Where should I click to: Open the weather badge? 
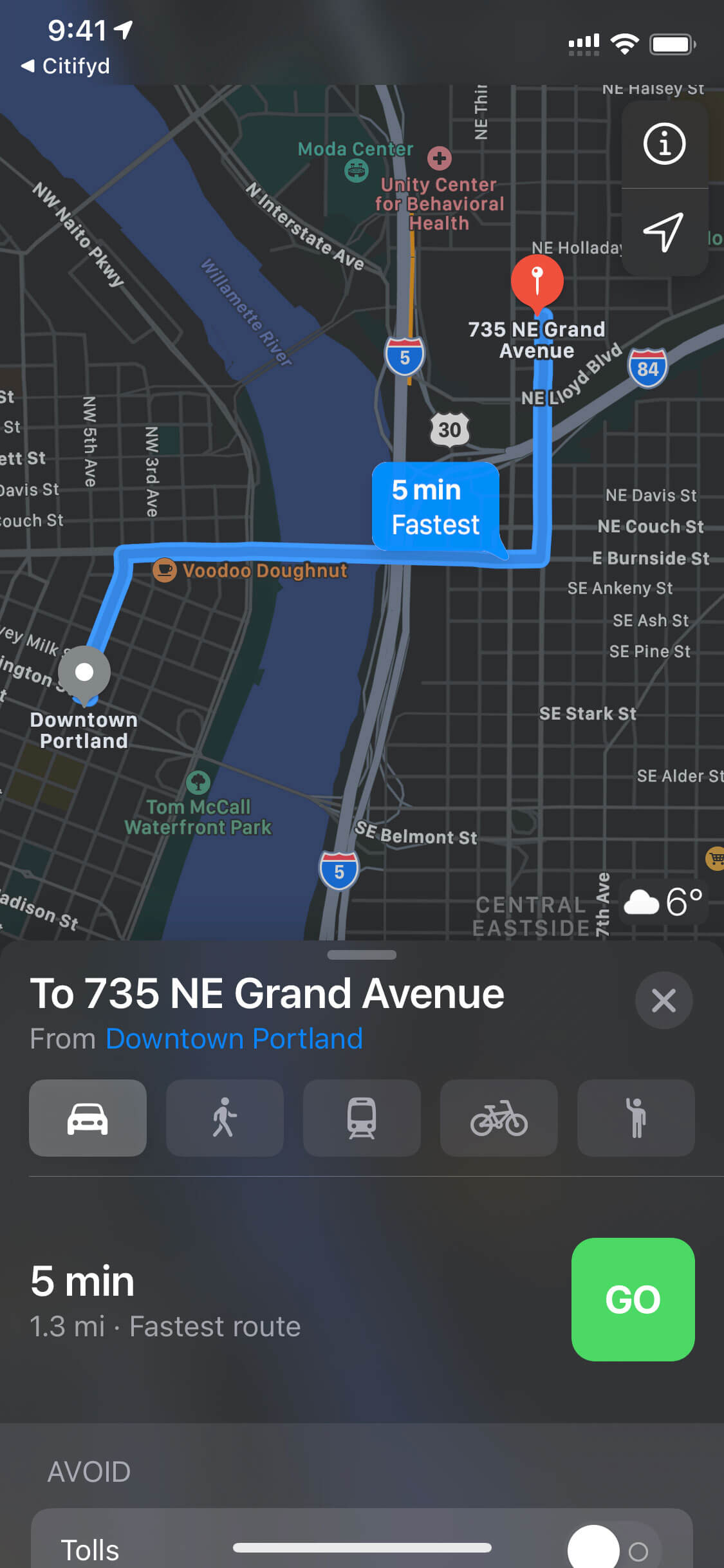tap(664, 902)
